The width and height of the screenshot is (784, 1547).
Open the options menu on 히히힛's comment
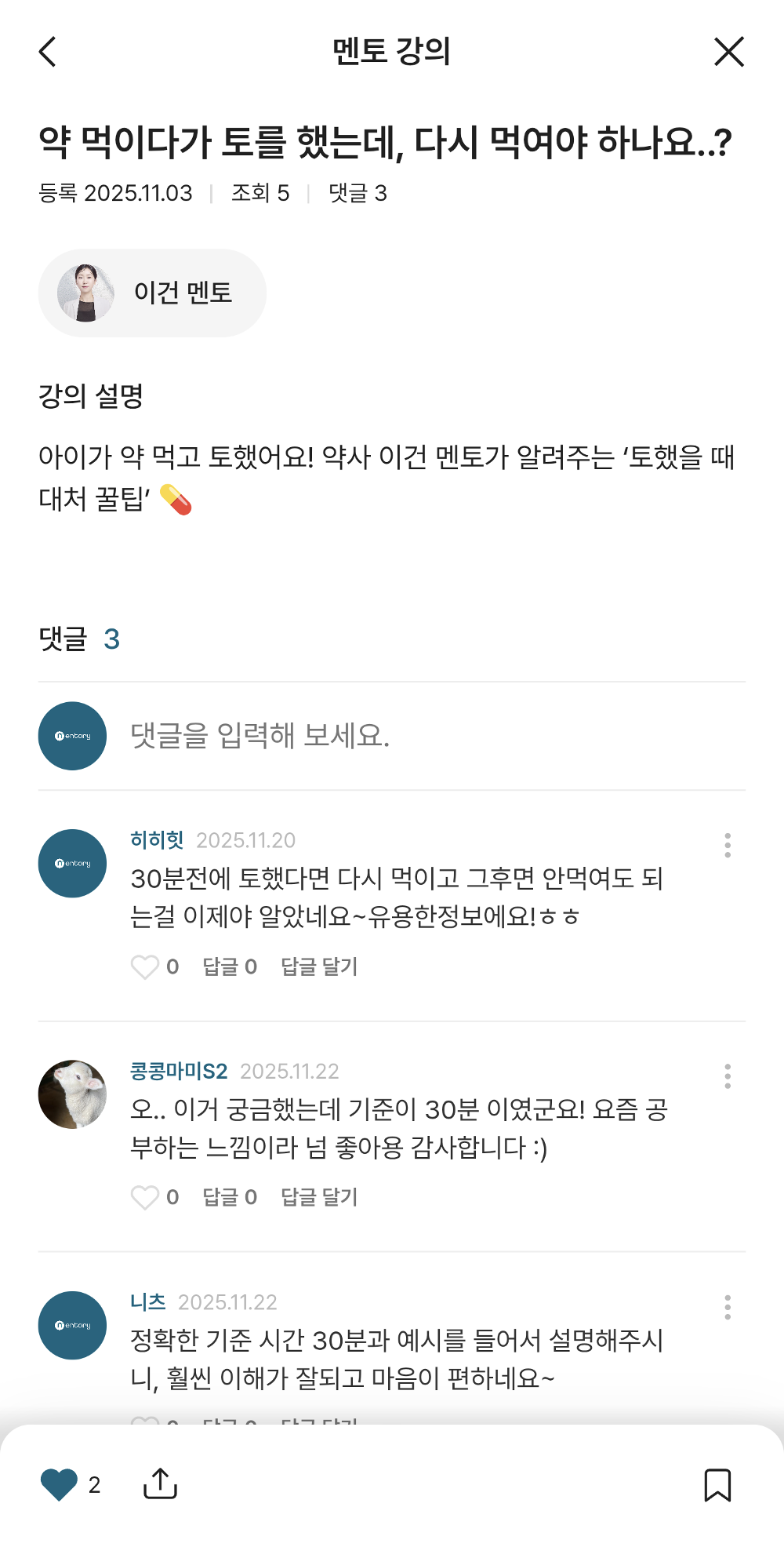pos(728,846)
